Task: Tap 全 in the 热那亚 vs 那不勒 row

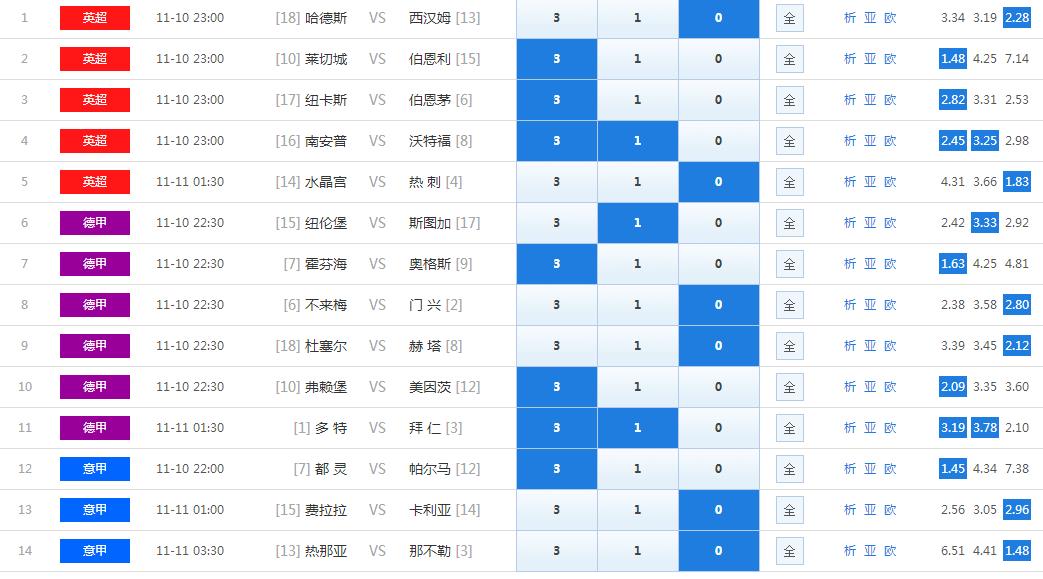Action: [x=789, y=551]
